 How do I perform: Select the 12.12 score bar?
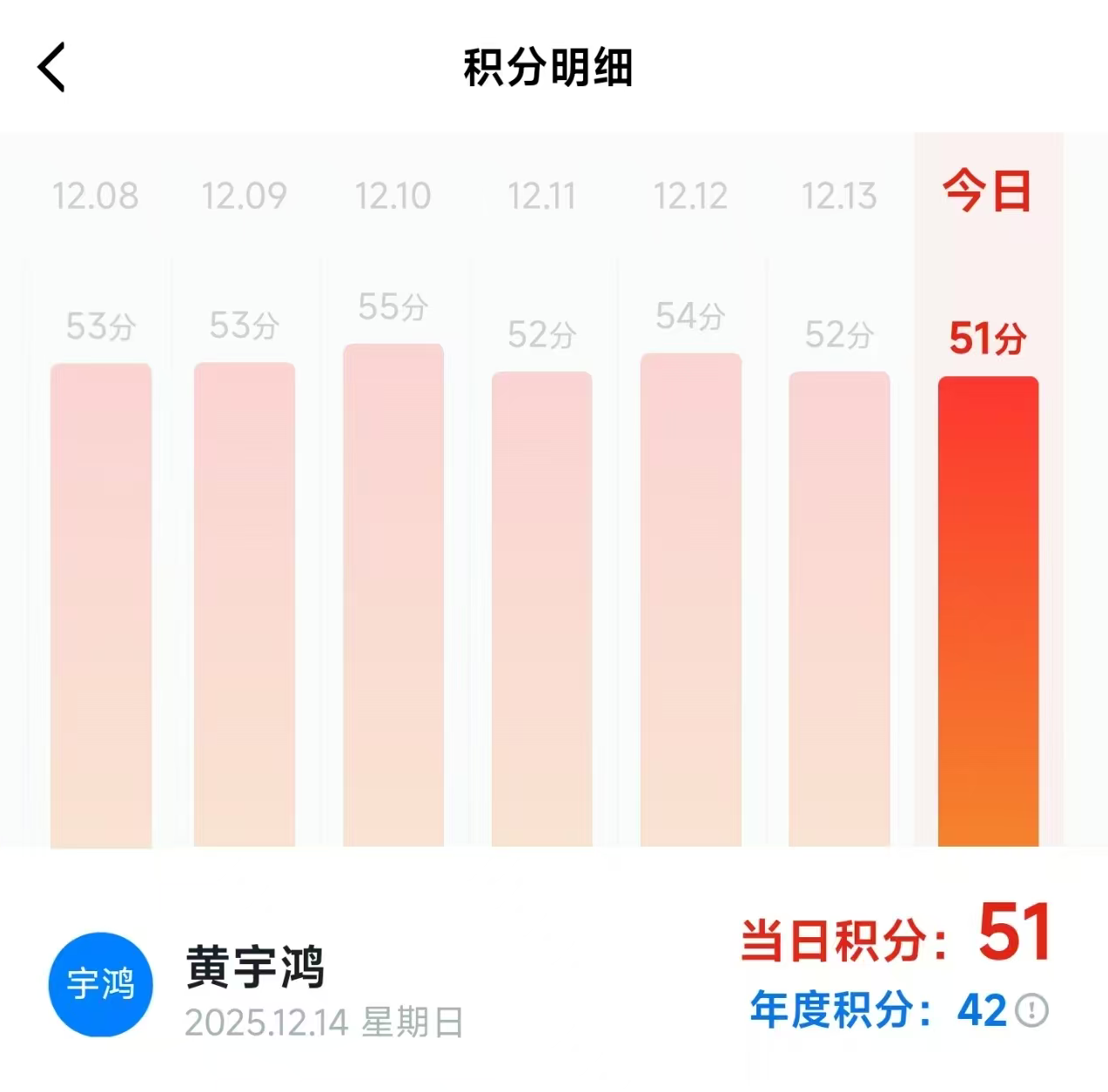[x=691, y=600]
